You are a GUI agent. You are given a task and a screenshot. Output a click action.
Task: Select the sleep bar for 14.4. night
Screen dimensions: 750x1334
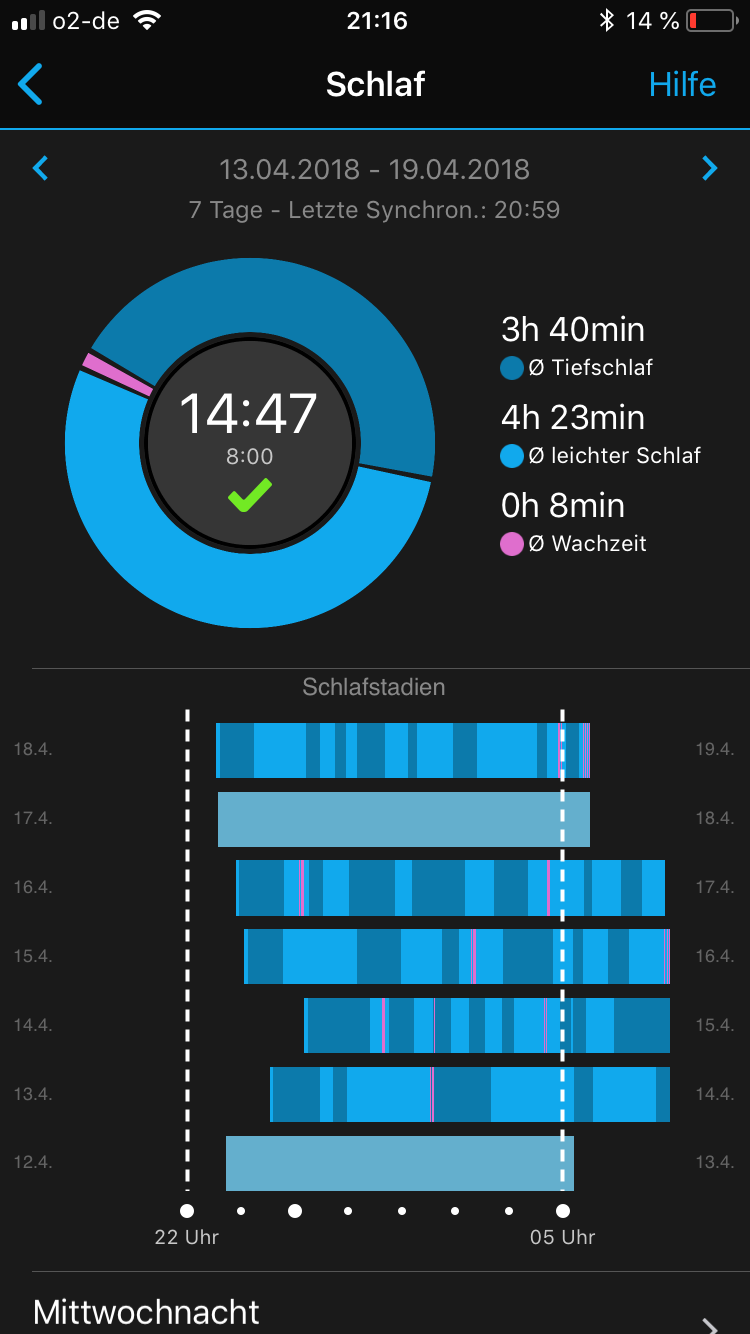(x=487, y=1025)
